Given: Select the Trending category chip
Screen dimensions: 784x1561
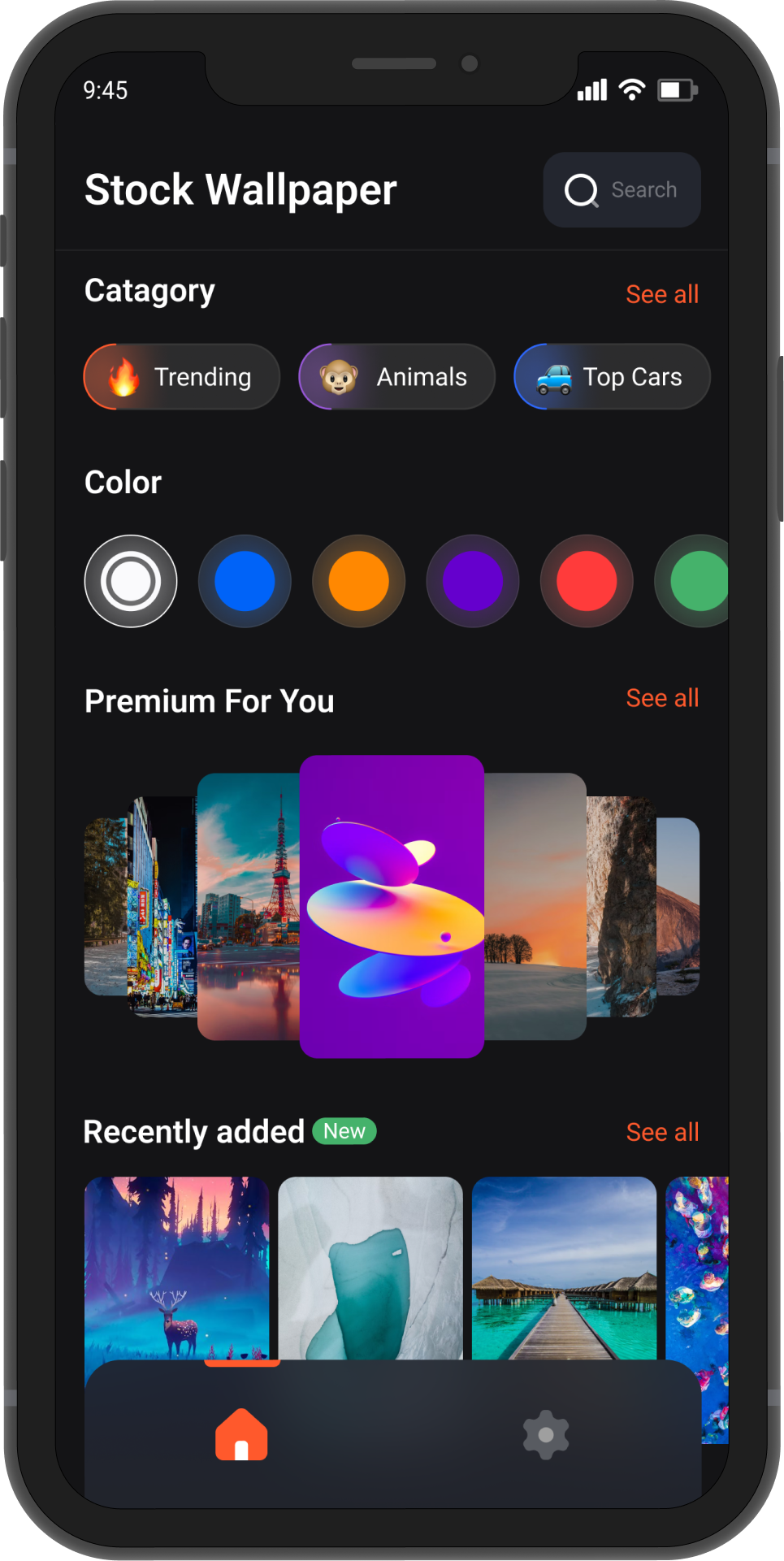Looking at the screenshot, I should (182, 377).
